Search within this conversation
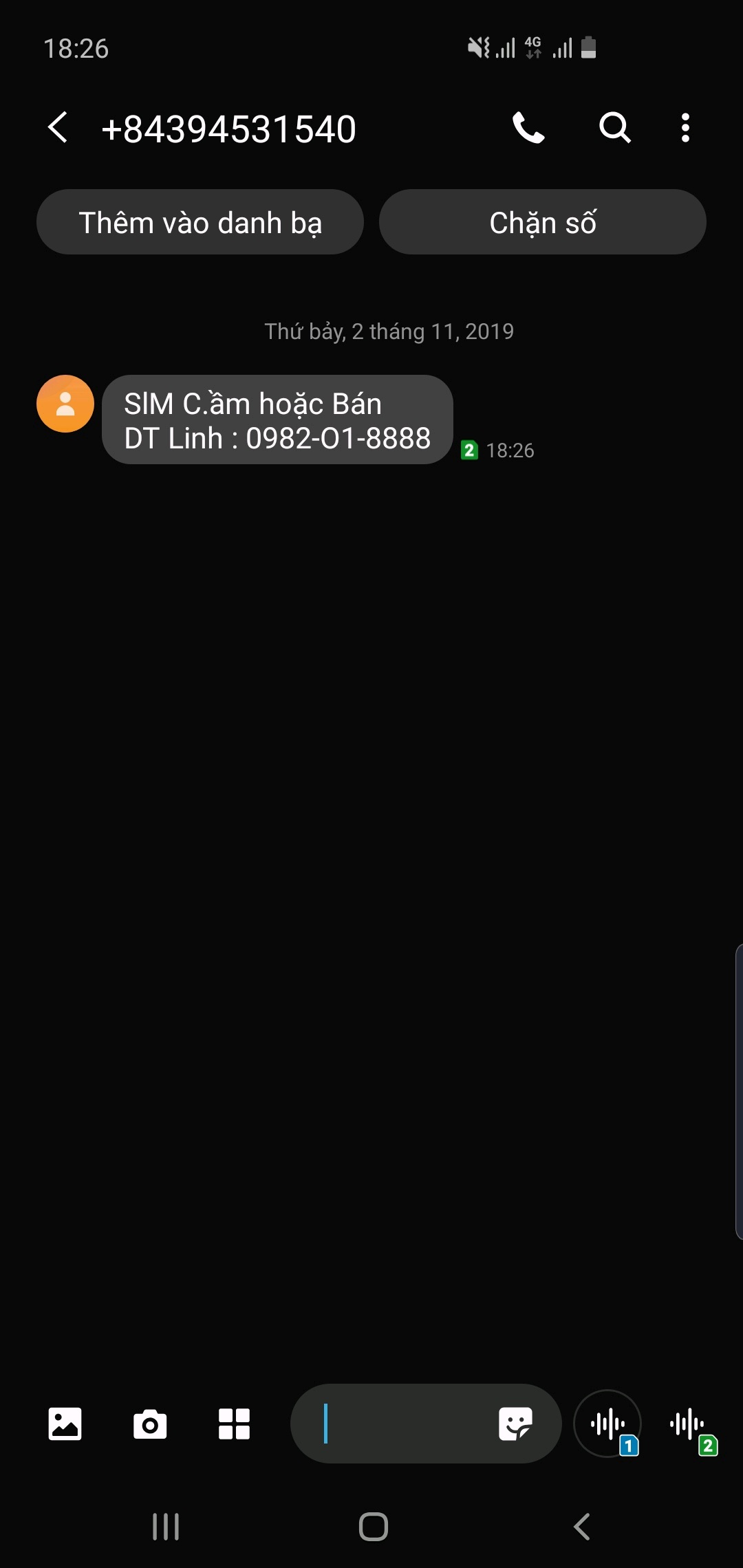743x1568 pixels. 614,128
